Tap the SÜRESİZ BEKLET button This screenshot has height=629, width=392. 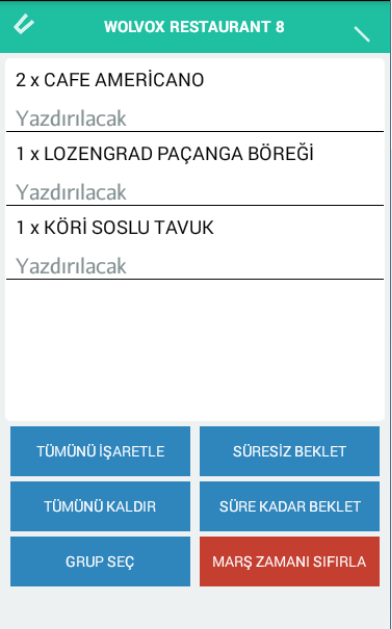click(x=290, y=451)
